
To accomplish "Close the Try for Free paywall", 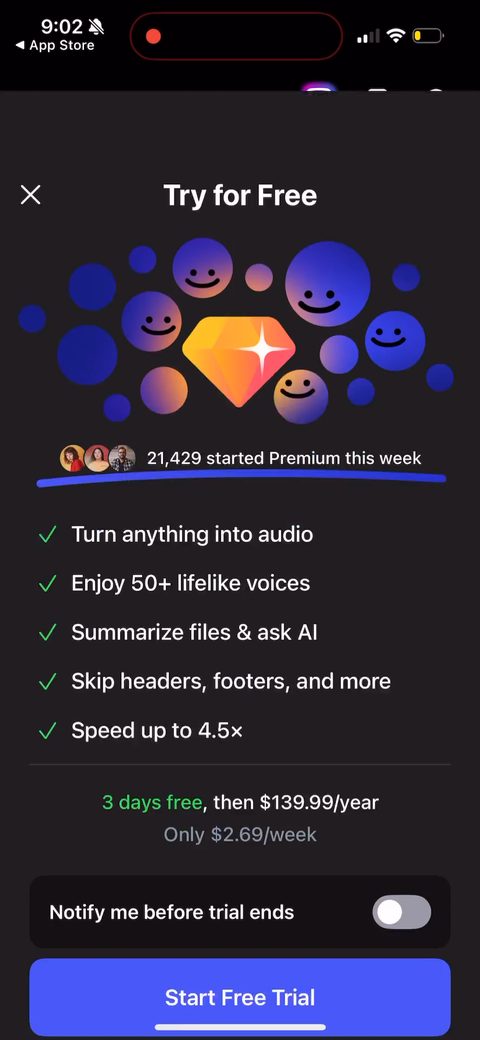I will click(30, 195).
